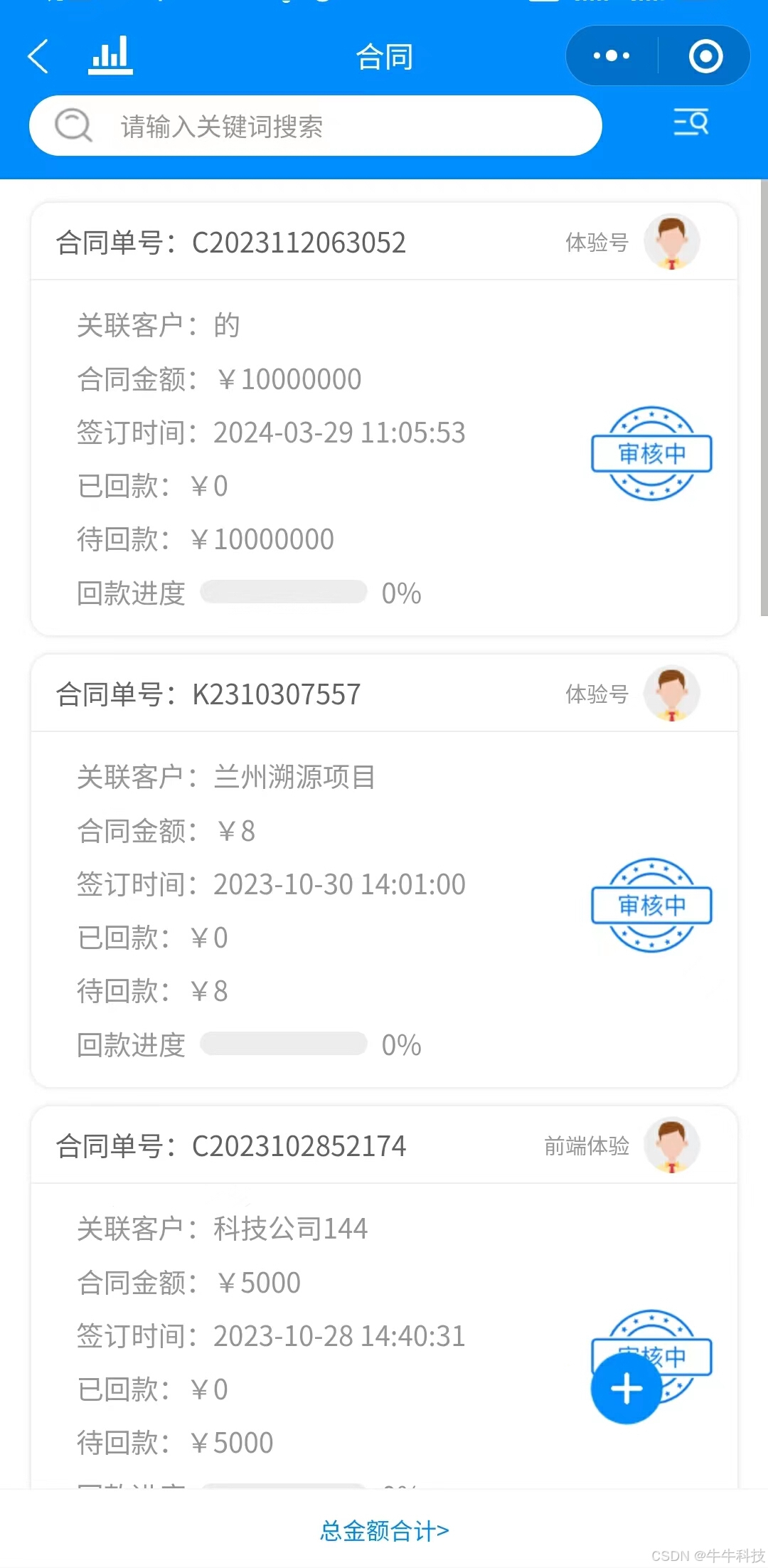
Task: Select the 合同 title in the header
Action: tap(384, 57)
